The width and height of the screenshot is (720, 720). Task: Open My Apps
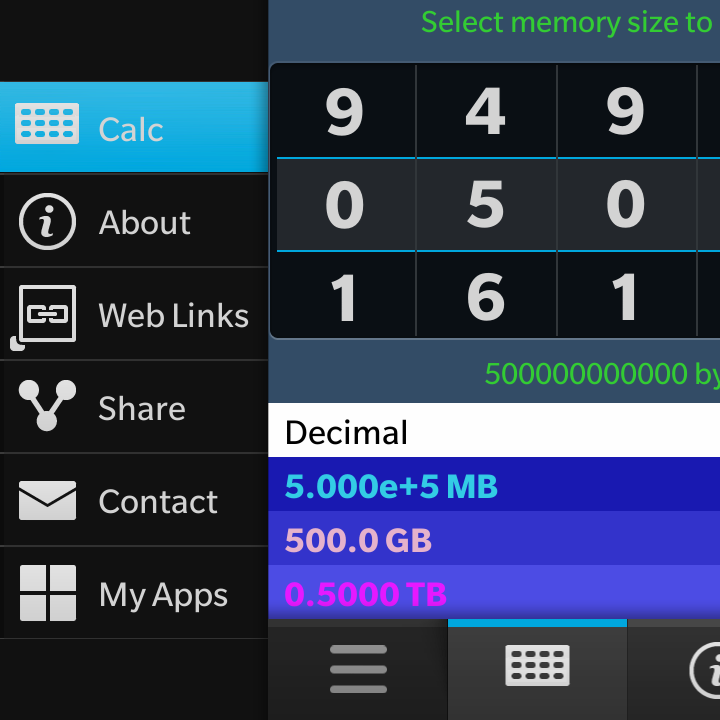click(x=133, y=594)
